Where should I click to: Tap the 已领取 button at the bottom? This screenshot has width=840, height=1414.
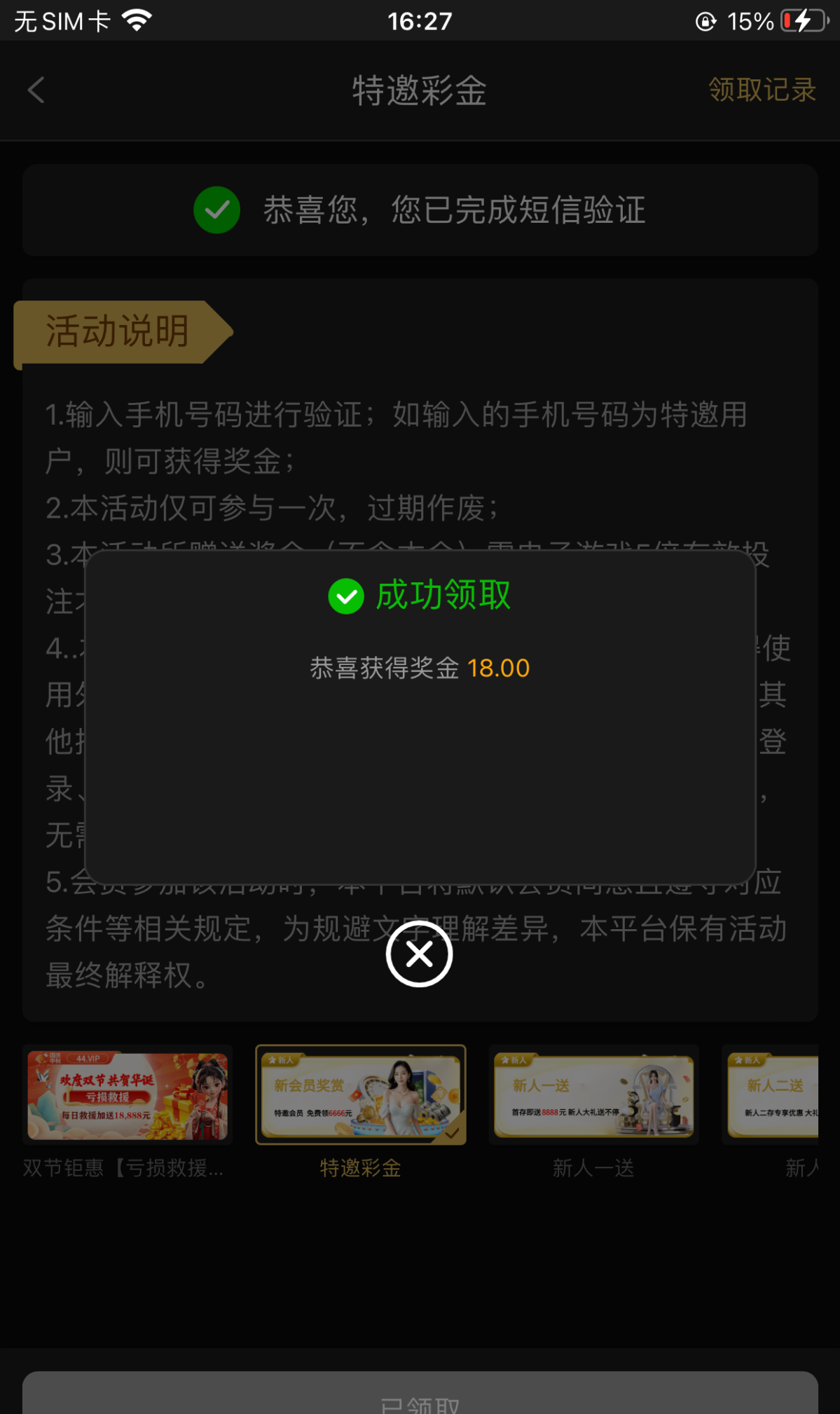tap(420, 1396)
